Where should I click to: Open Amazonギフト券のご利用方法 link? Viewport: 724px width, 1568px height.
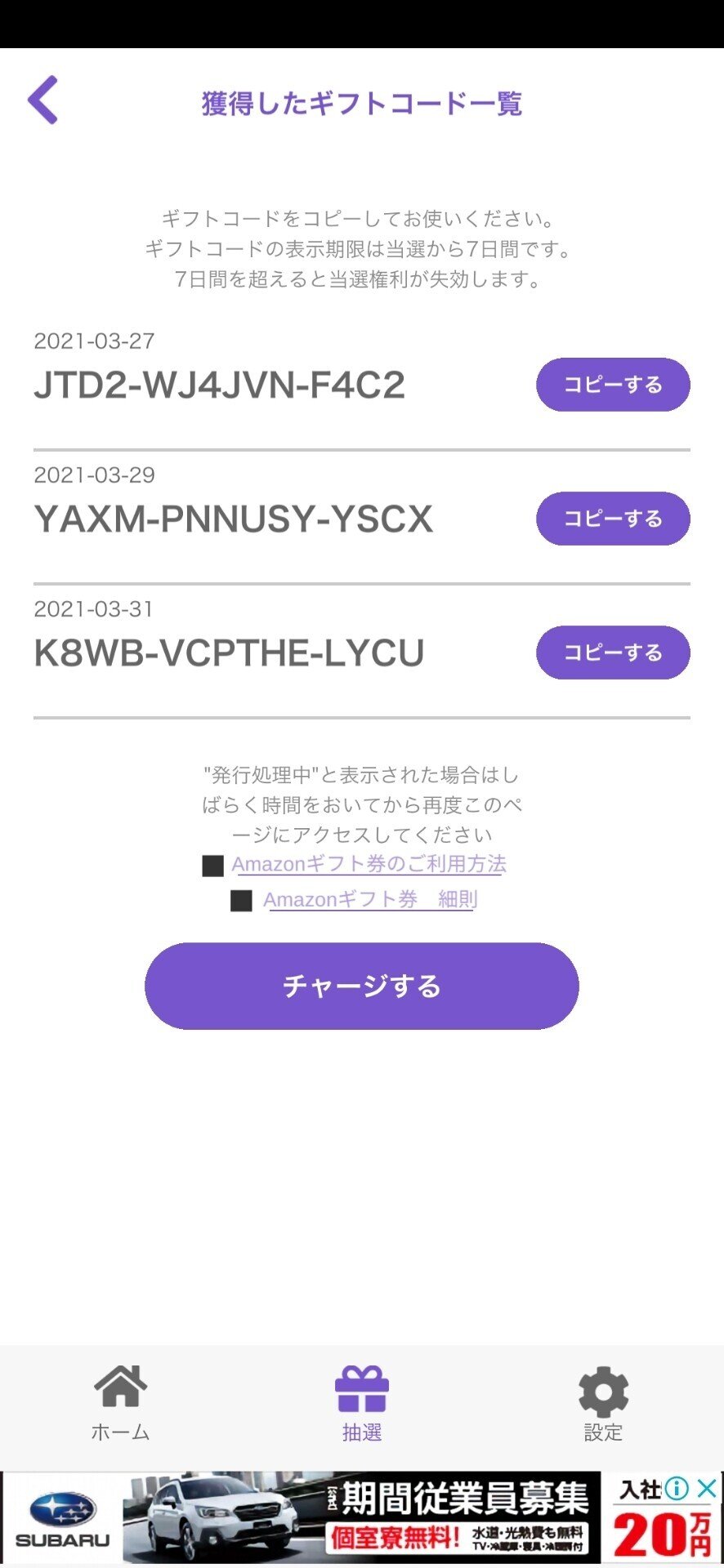click(369, 864)
